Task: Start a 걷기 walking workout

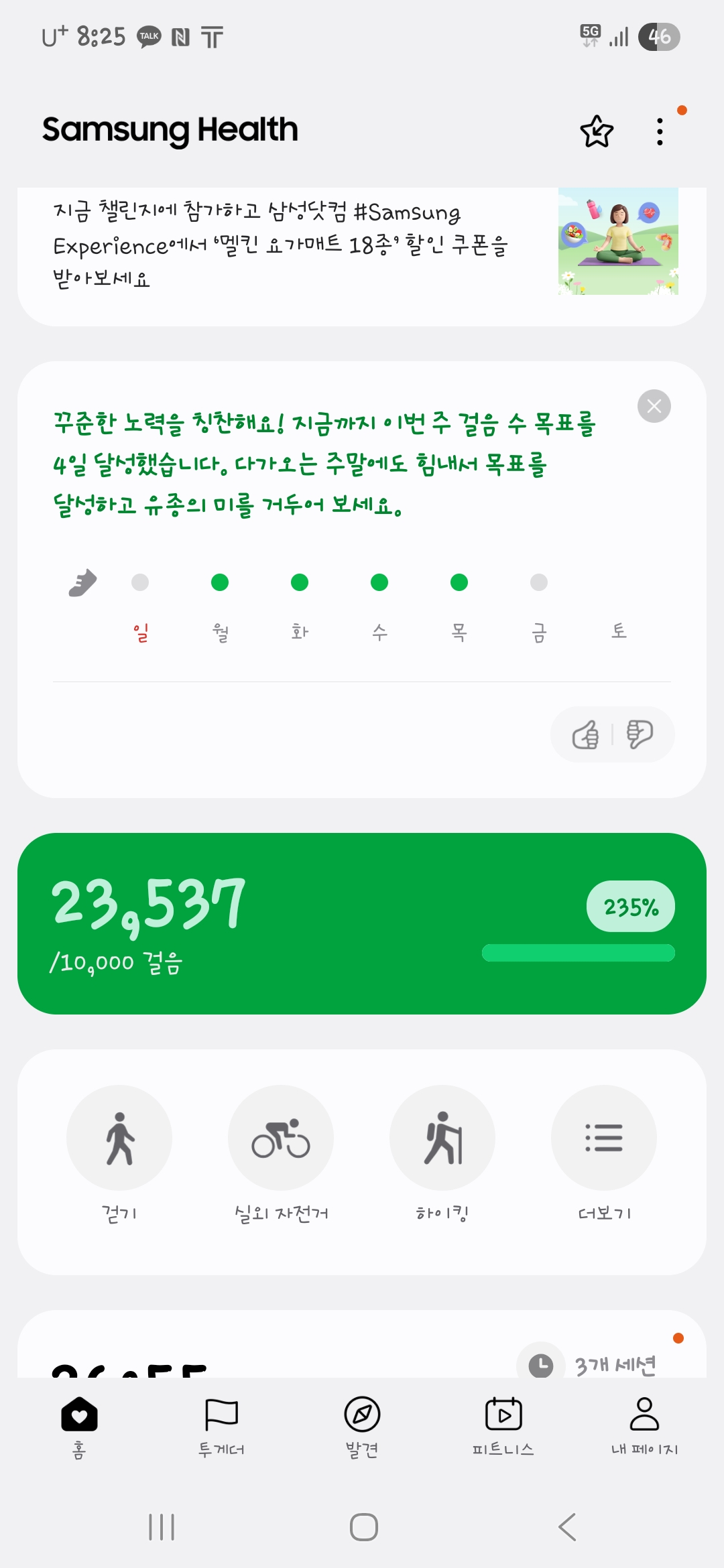Action: [119, 1138]
